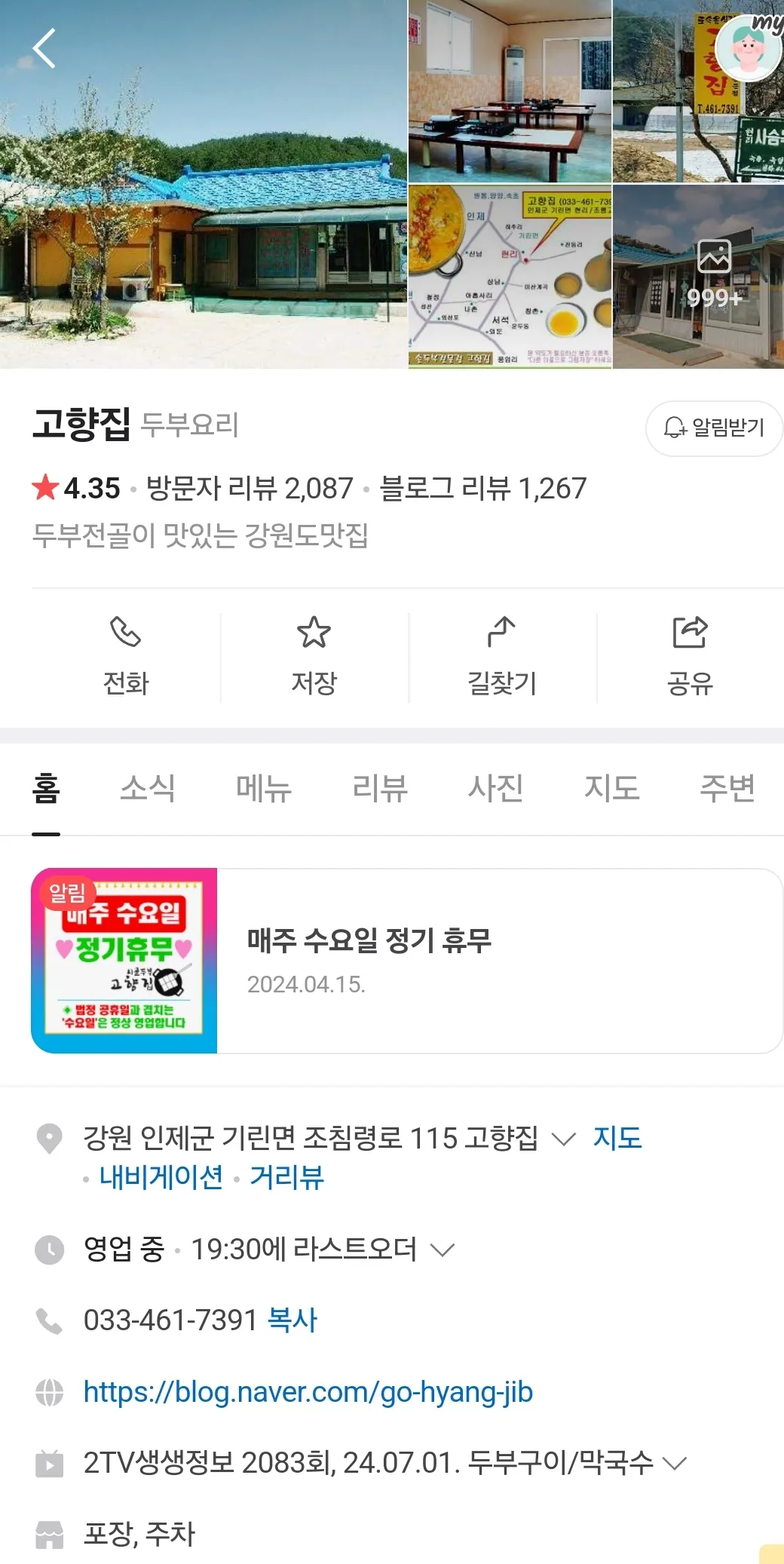Open 내비게이션 link under the address

coord(161,1177)
